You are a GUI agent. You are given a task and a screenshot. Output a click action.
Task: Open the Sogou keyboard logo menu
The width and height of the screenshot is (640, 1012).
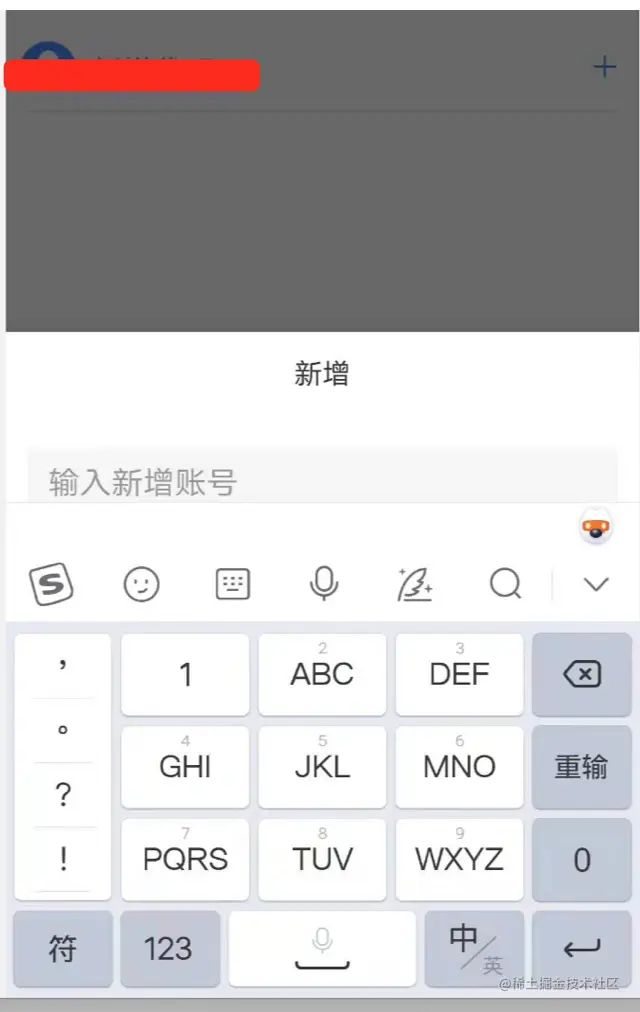[x=51, y=584]
